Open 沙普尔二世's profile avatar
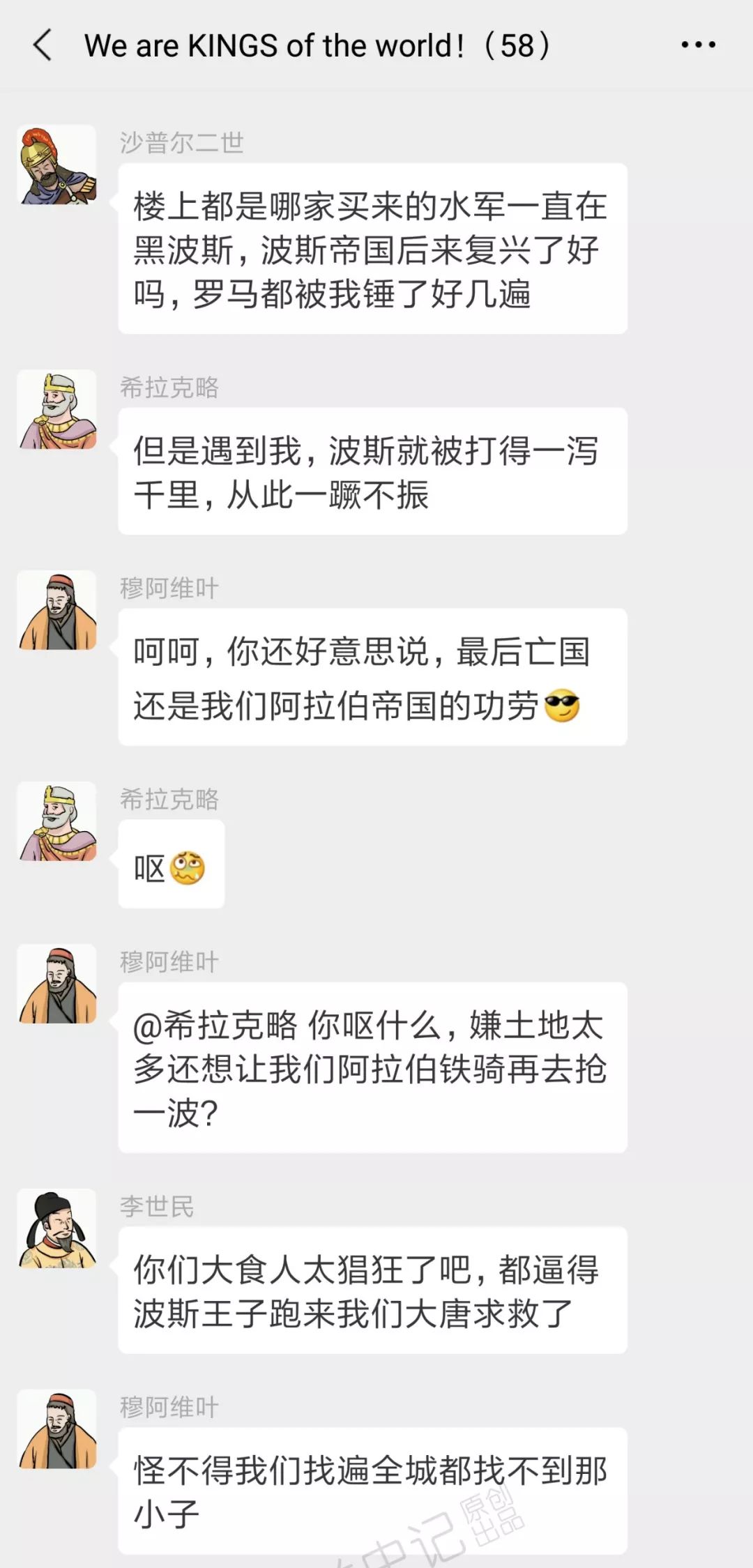The height and width of the screenshot is (1568, 753). coord(56,165)
